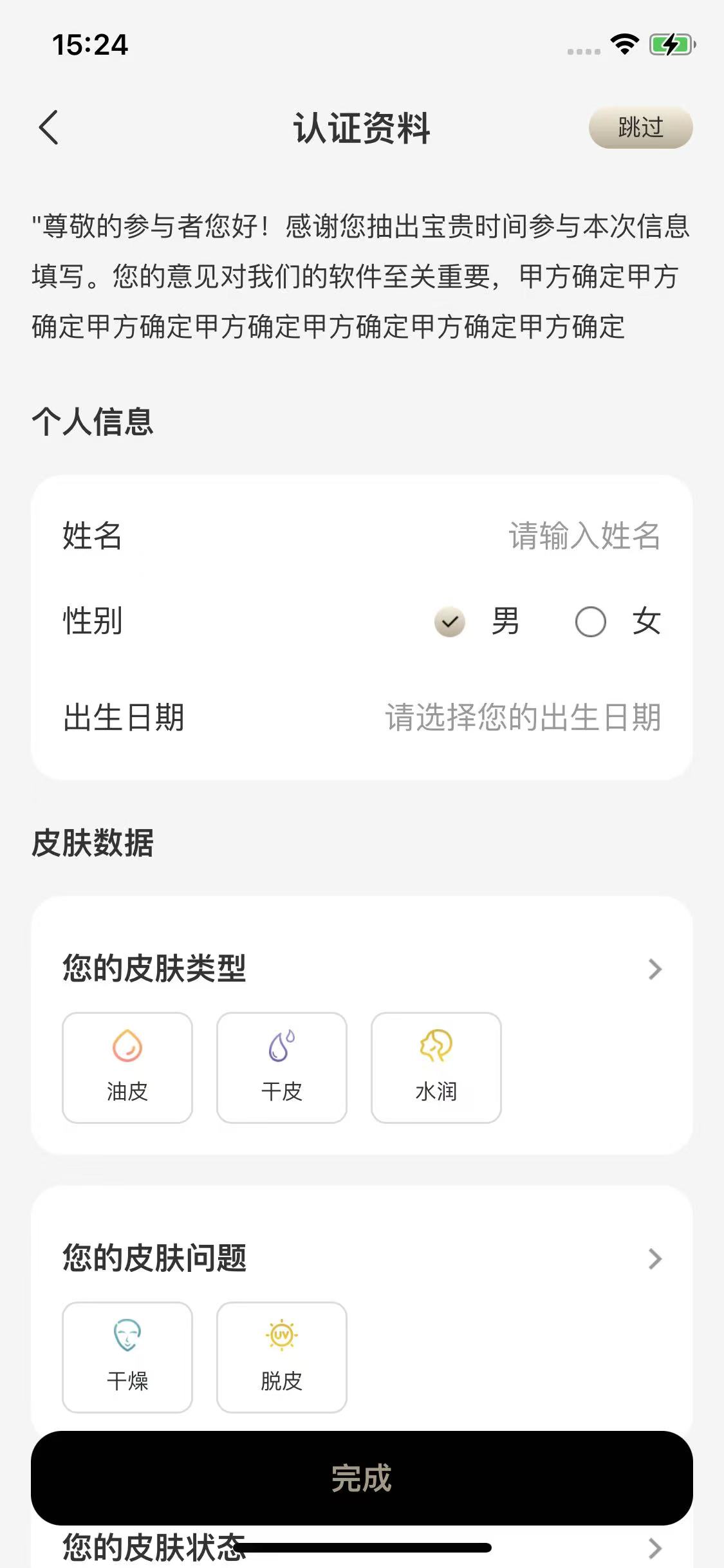Viewport: 724px width, 1568px height.
Task: Go back using the back arrow
Action: pos(49,127)
